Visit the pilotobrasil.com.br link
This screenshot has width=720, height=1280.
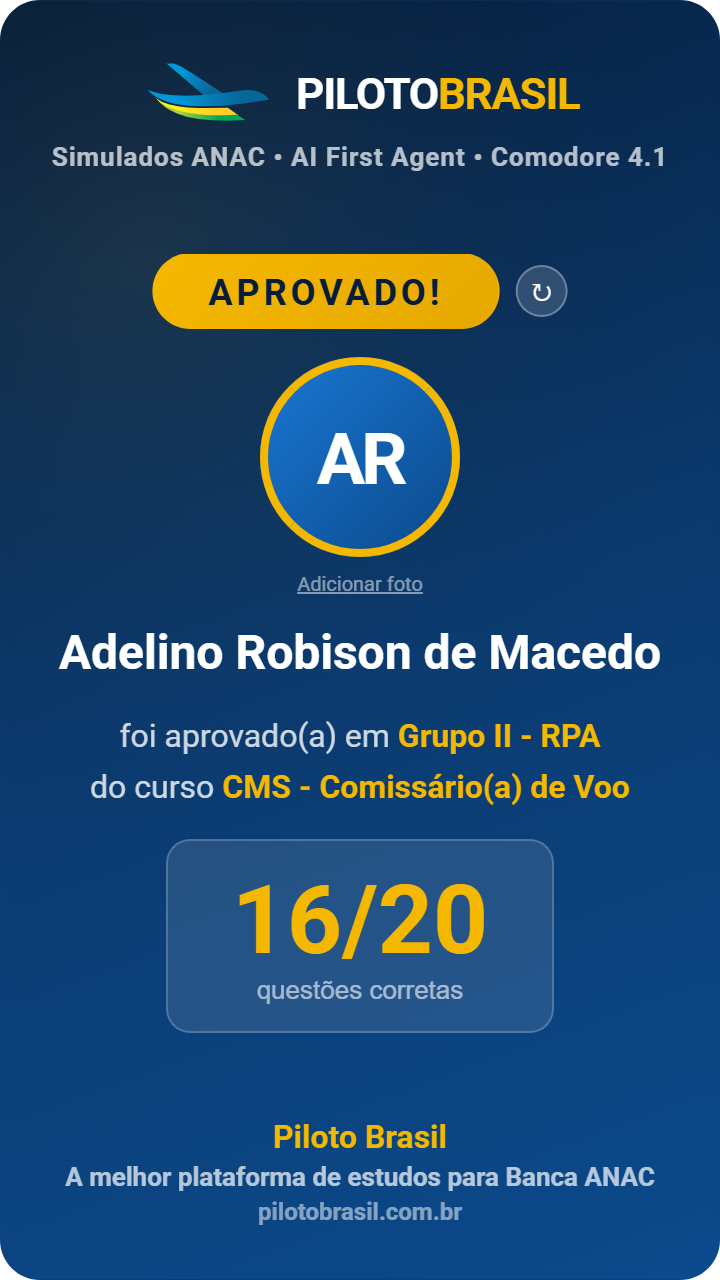coord(360,1212)
